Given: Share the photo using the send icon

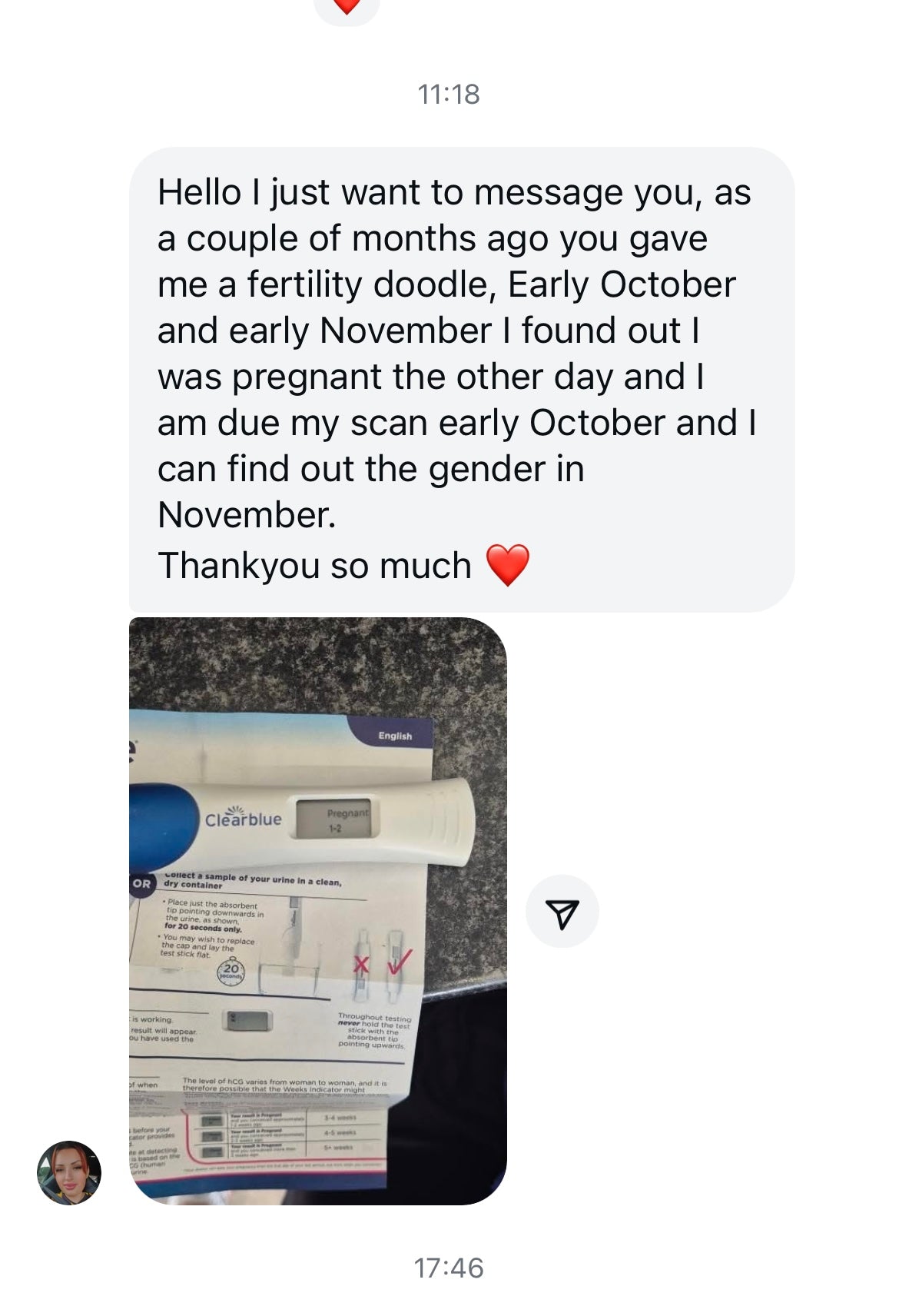Looking at the screenshot, I should (562, 912).
